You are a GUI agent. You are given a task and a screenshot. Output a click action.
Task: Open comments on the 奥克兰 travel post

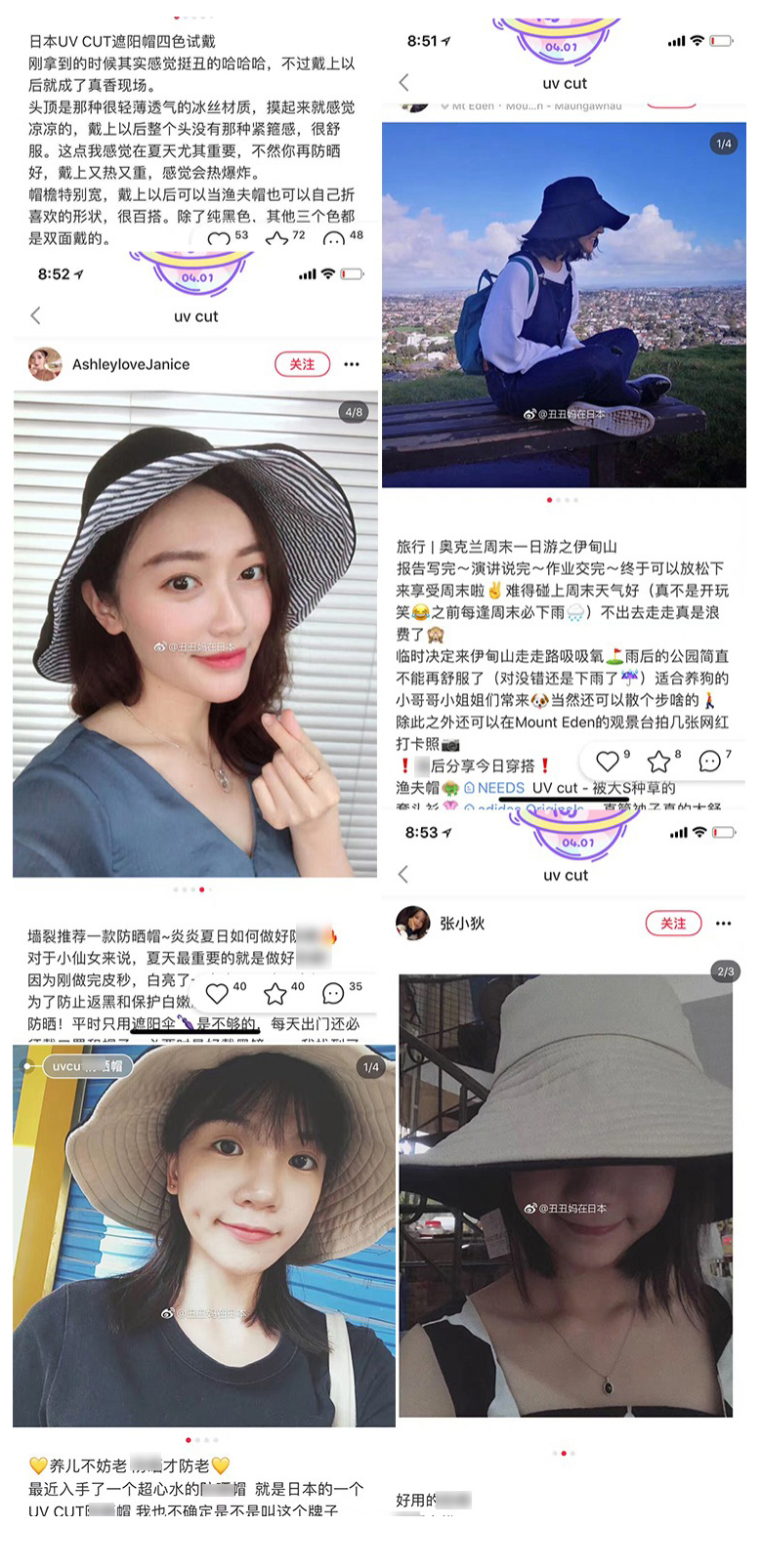[710, 761]
